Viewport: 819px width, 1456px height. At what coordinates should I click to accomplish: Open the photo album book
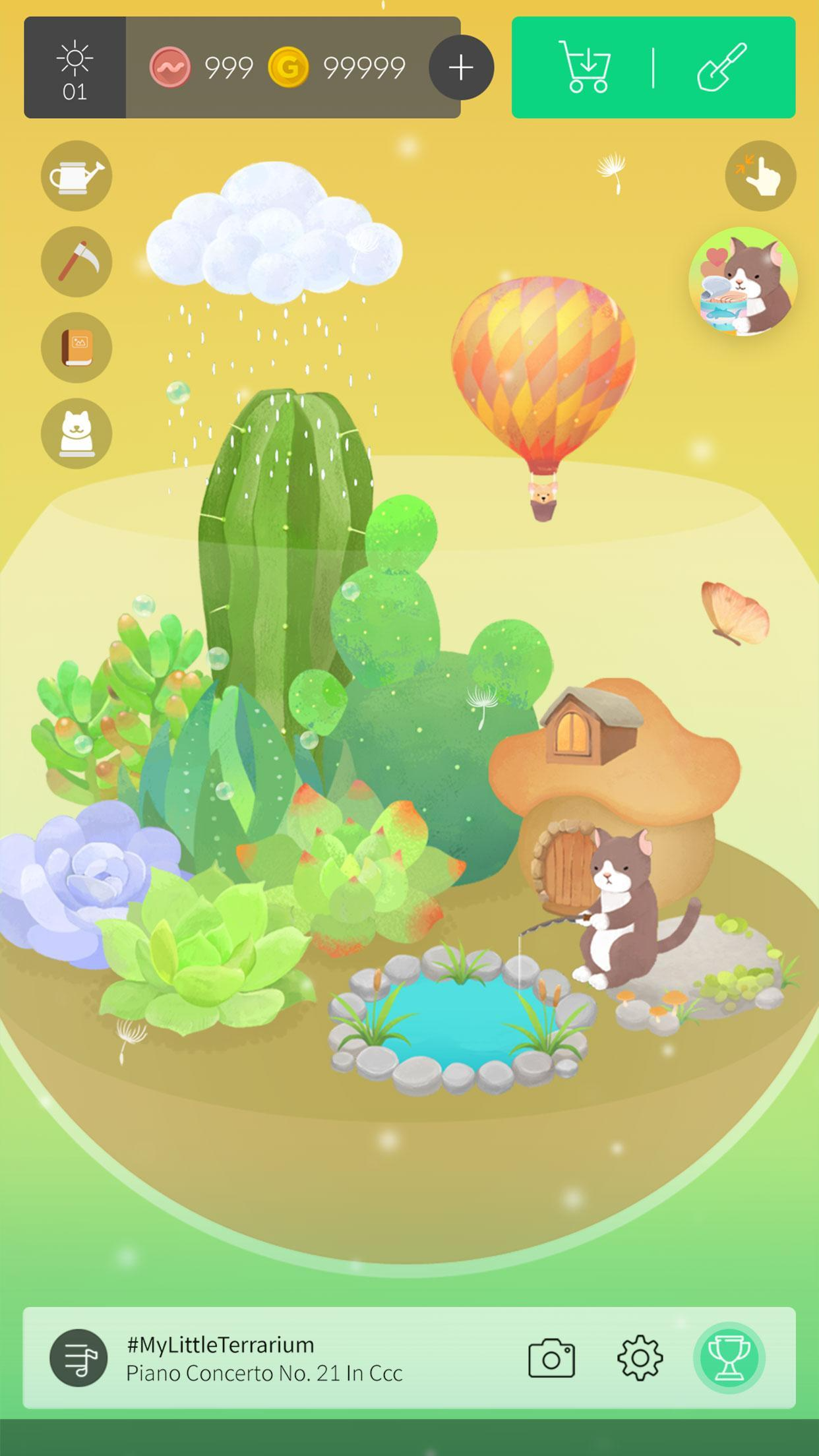[x=76, y=348]
